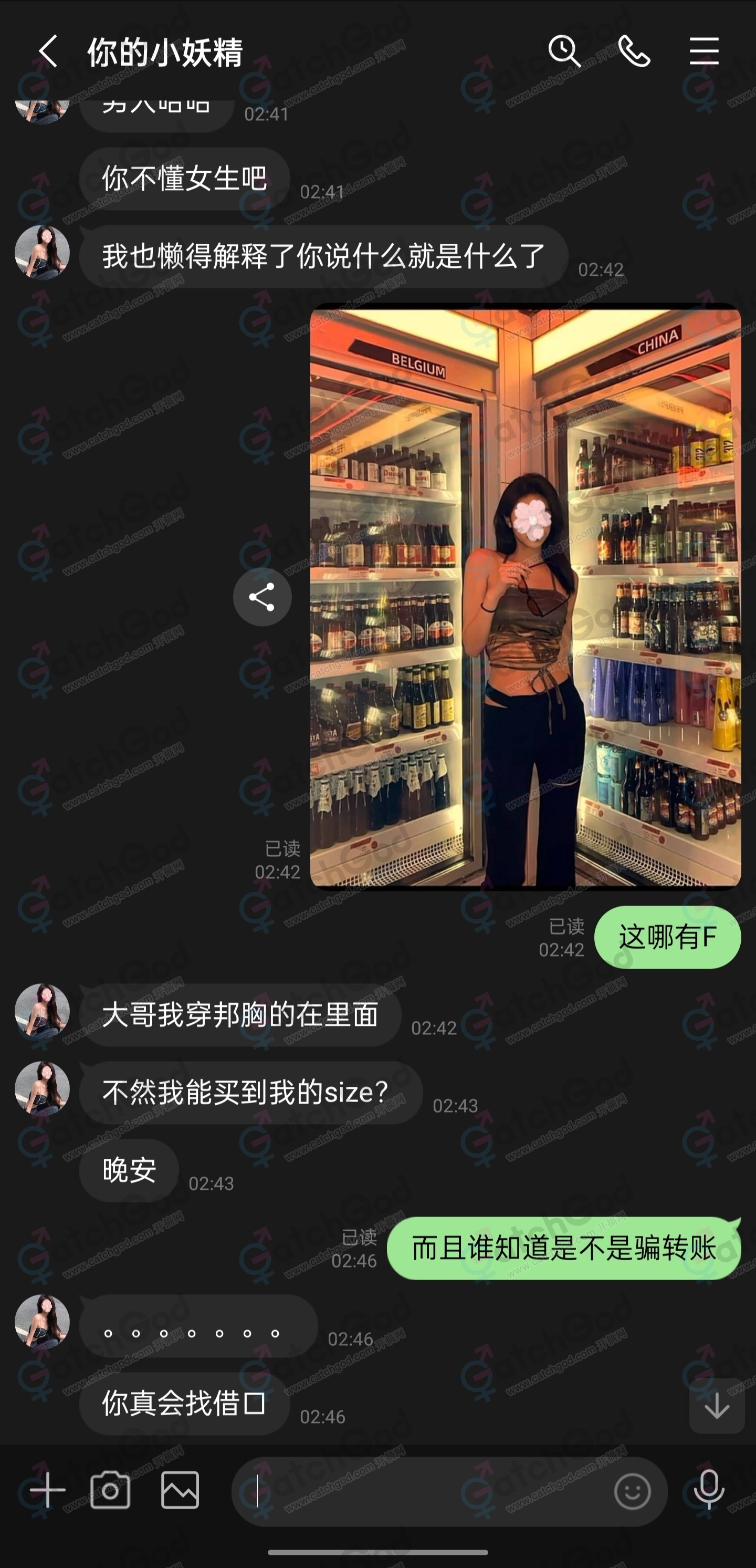Open the chat hamburger menu
The height and width of the screenshot is (1568, 756).
tap(703, 51)
